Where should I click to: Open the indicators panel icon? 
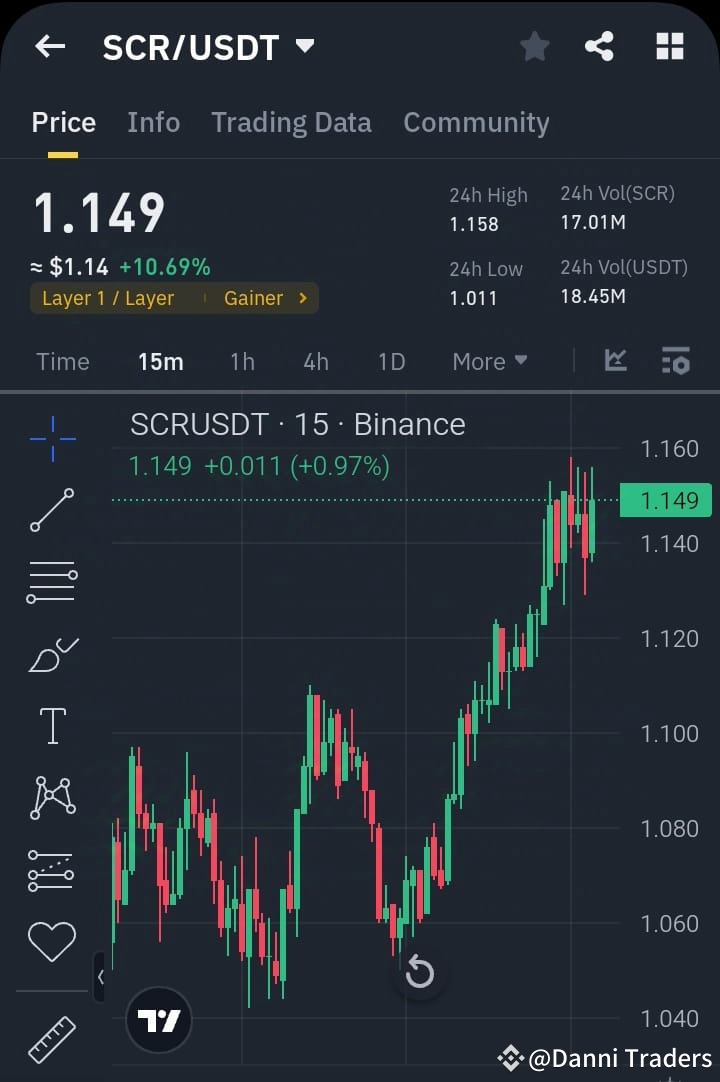tap(614, 361)
